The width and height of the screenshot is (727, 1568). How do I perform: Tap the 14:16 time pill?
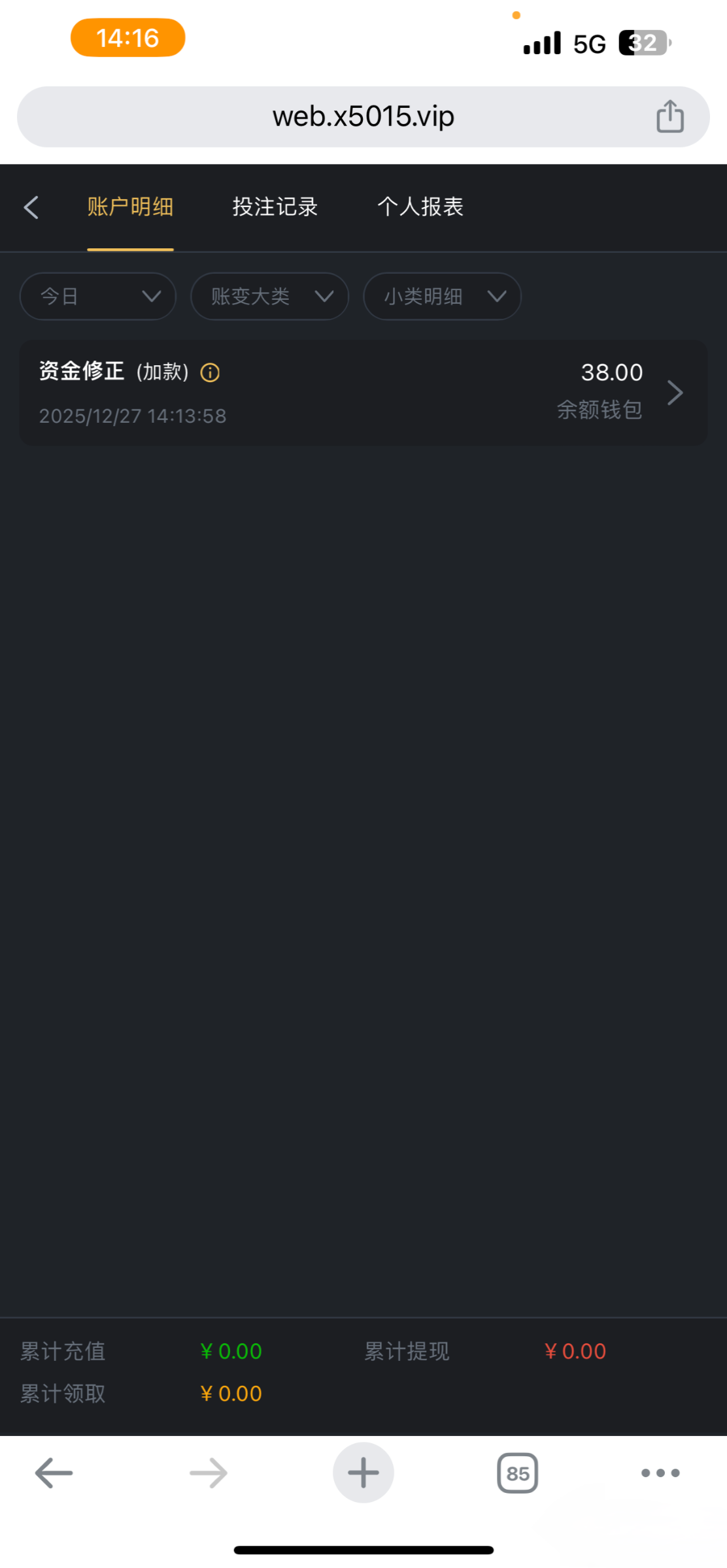(x=127, y=37)
